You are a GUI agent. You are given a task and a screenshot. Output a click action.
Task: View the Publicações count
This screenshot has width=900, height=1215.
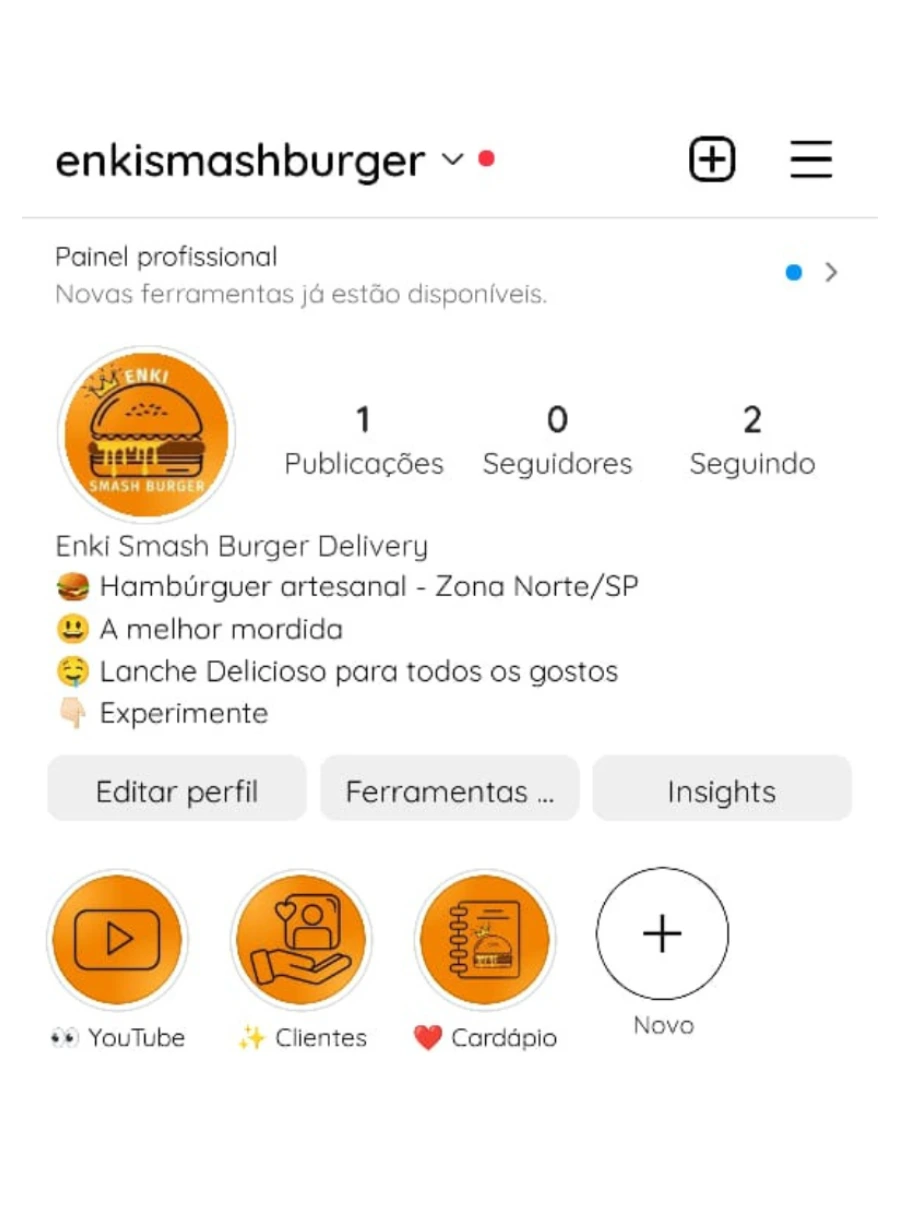click(x=363, y=440)
